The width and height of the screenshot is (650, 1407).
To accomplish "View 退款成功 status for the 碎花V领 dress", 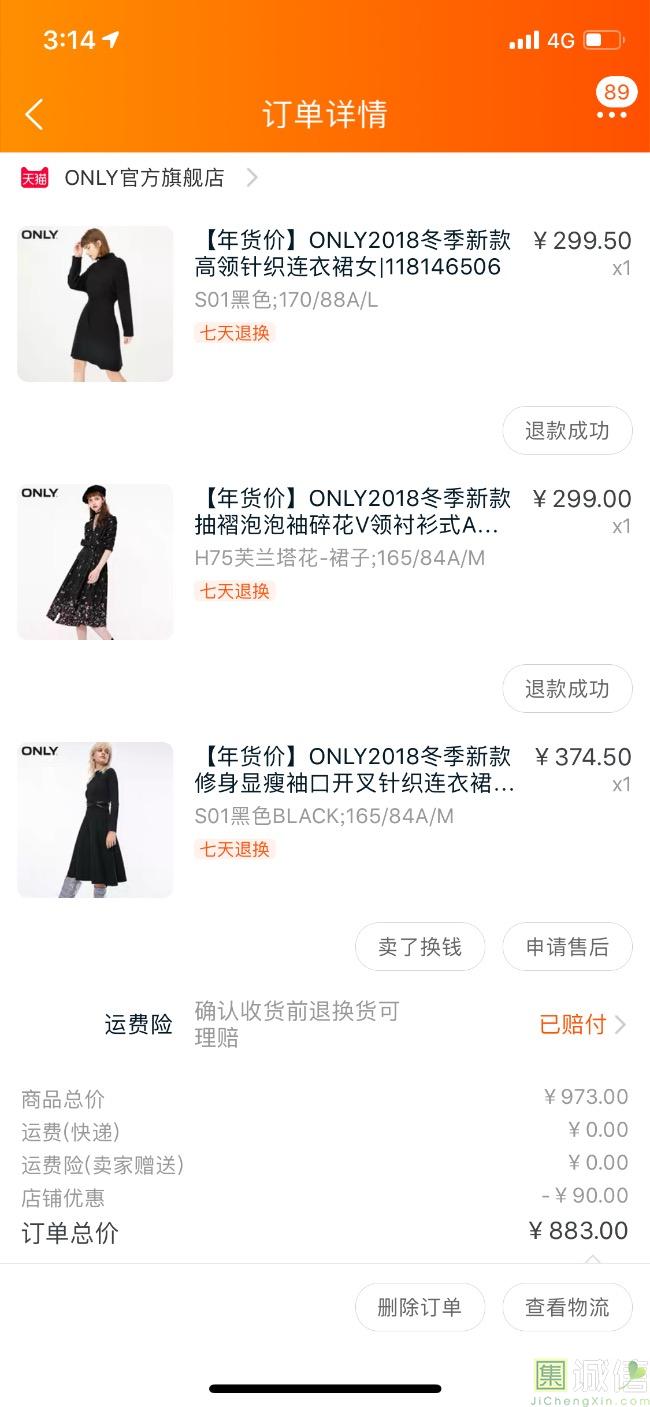I will pos(567,689).
